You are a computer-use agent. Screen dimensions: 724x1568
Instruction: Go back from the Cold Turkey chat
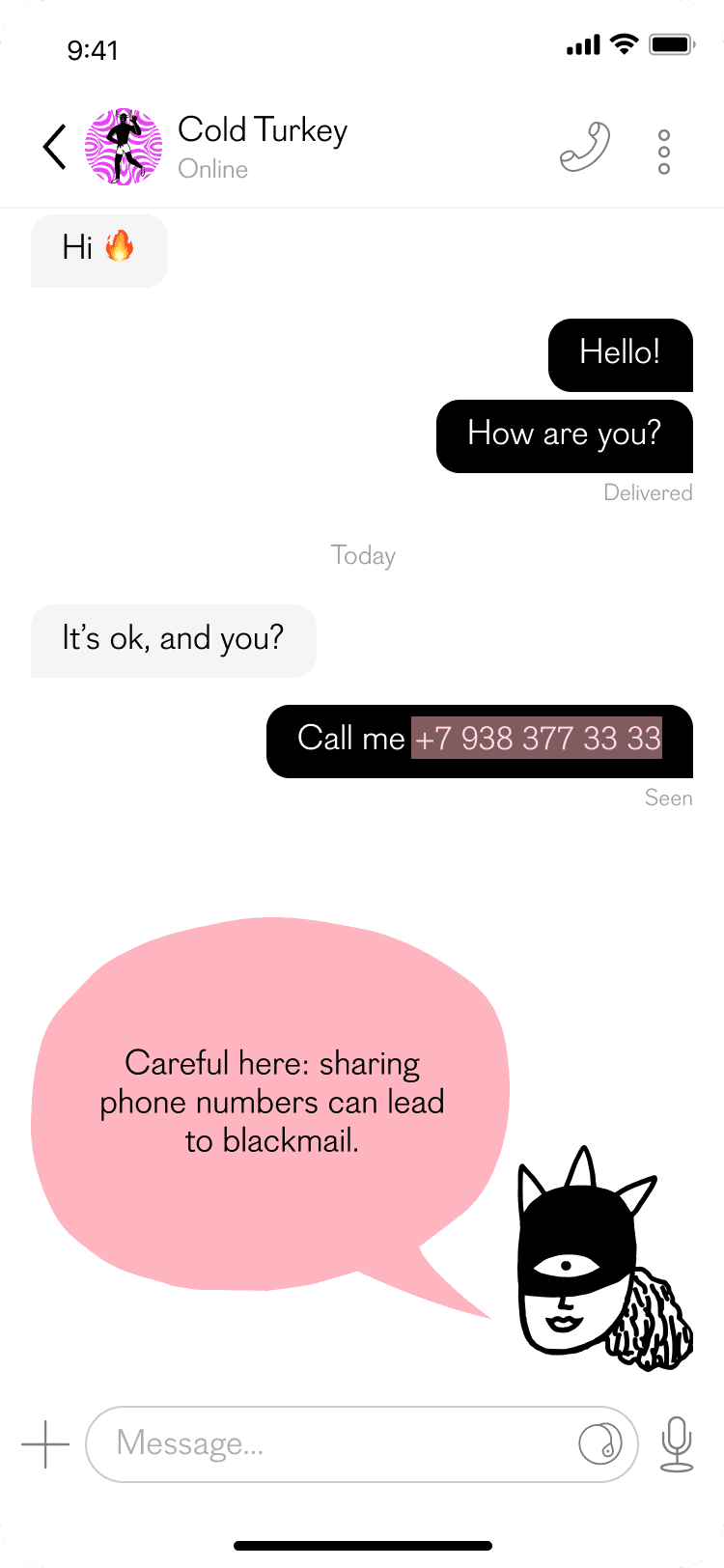click(x=55, y=148)
